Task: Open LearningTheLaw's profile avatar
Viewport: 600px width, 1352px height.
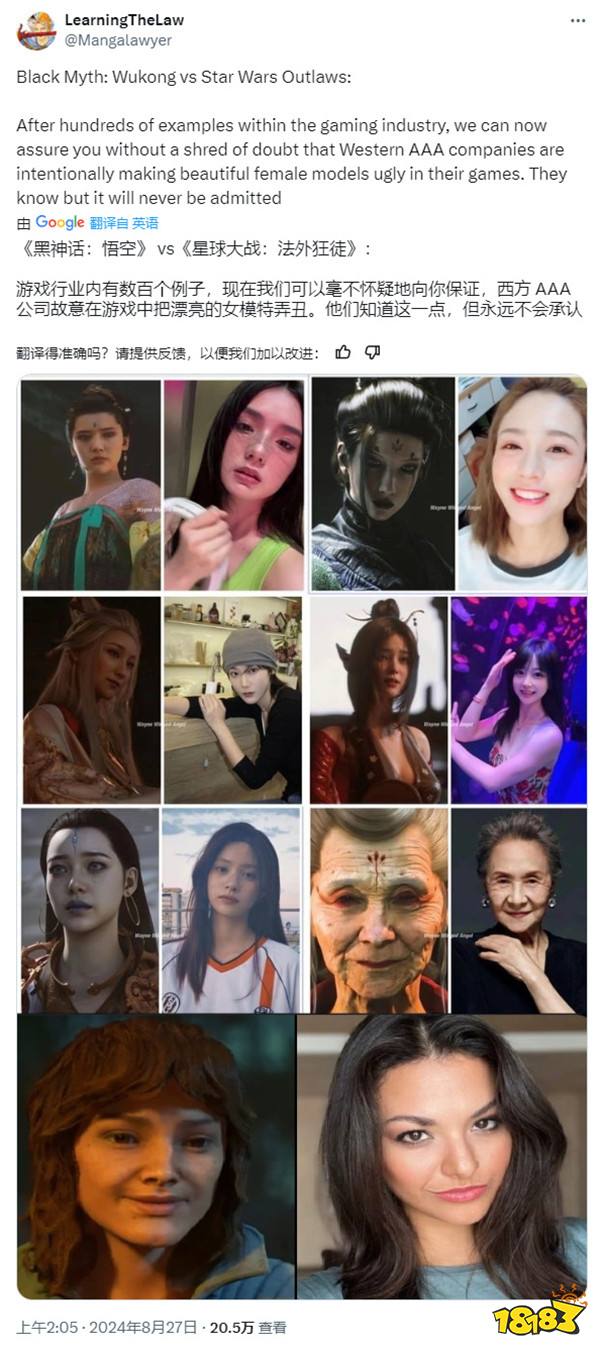Action: 36,30
